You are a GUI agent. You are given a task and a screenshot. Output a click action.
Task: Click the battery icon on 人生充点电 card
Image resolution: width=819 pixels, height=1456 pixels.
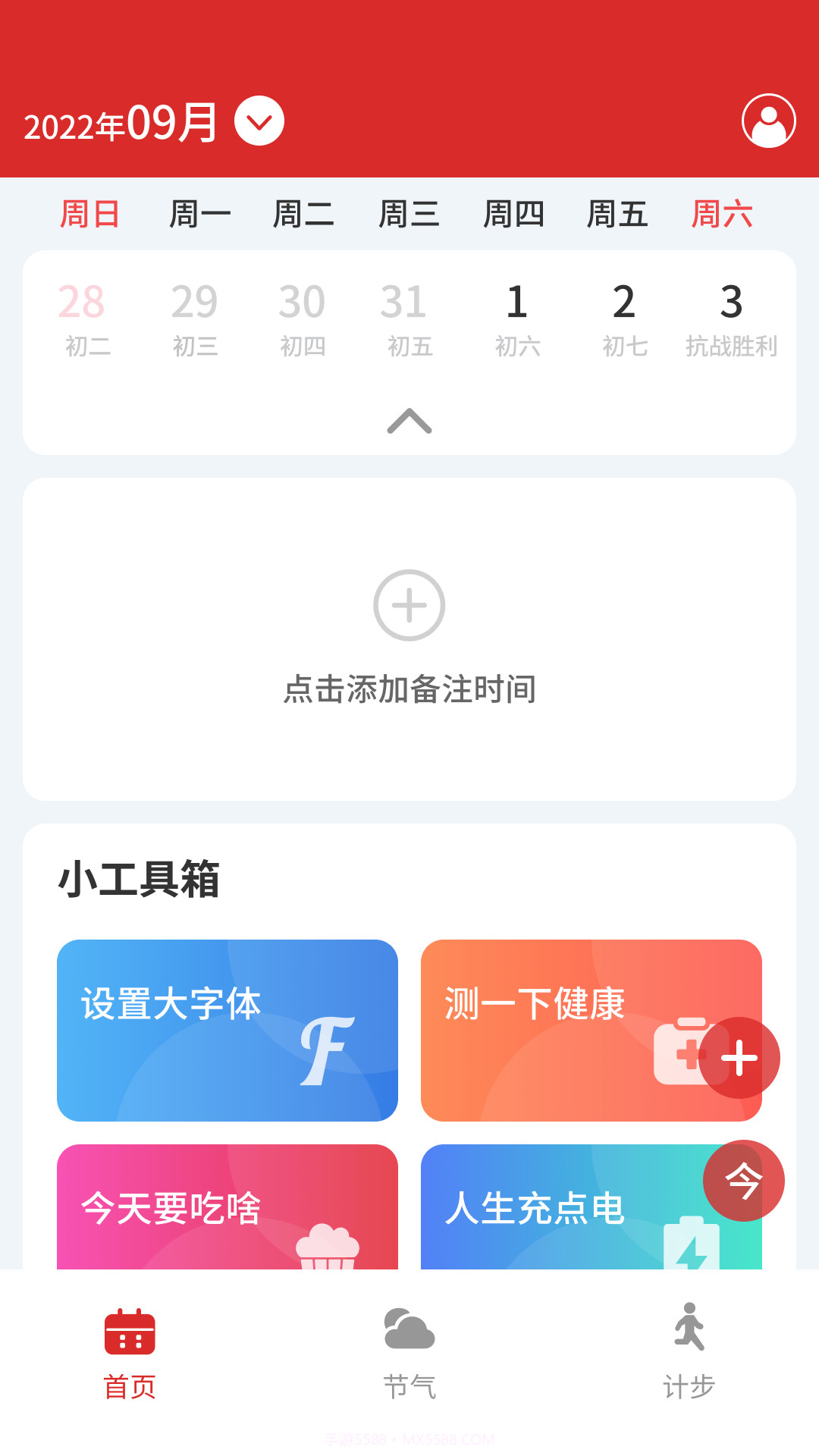coord(694,1236)
